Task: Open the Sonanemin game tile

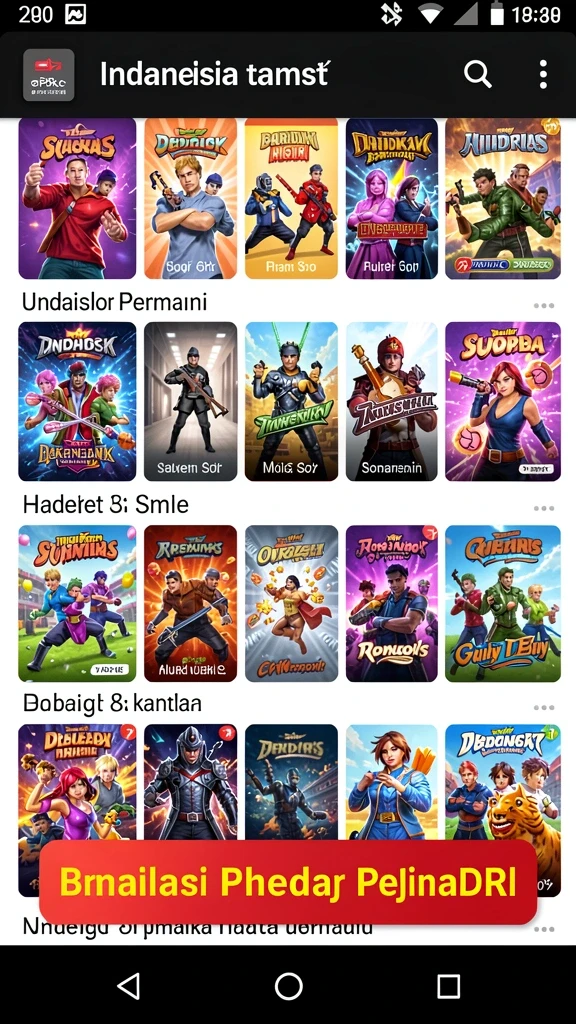Action: [392, 401]
